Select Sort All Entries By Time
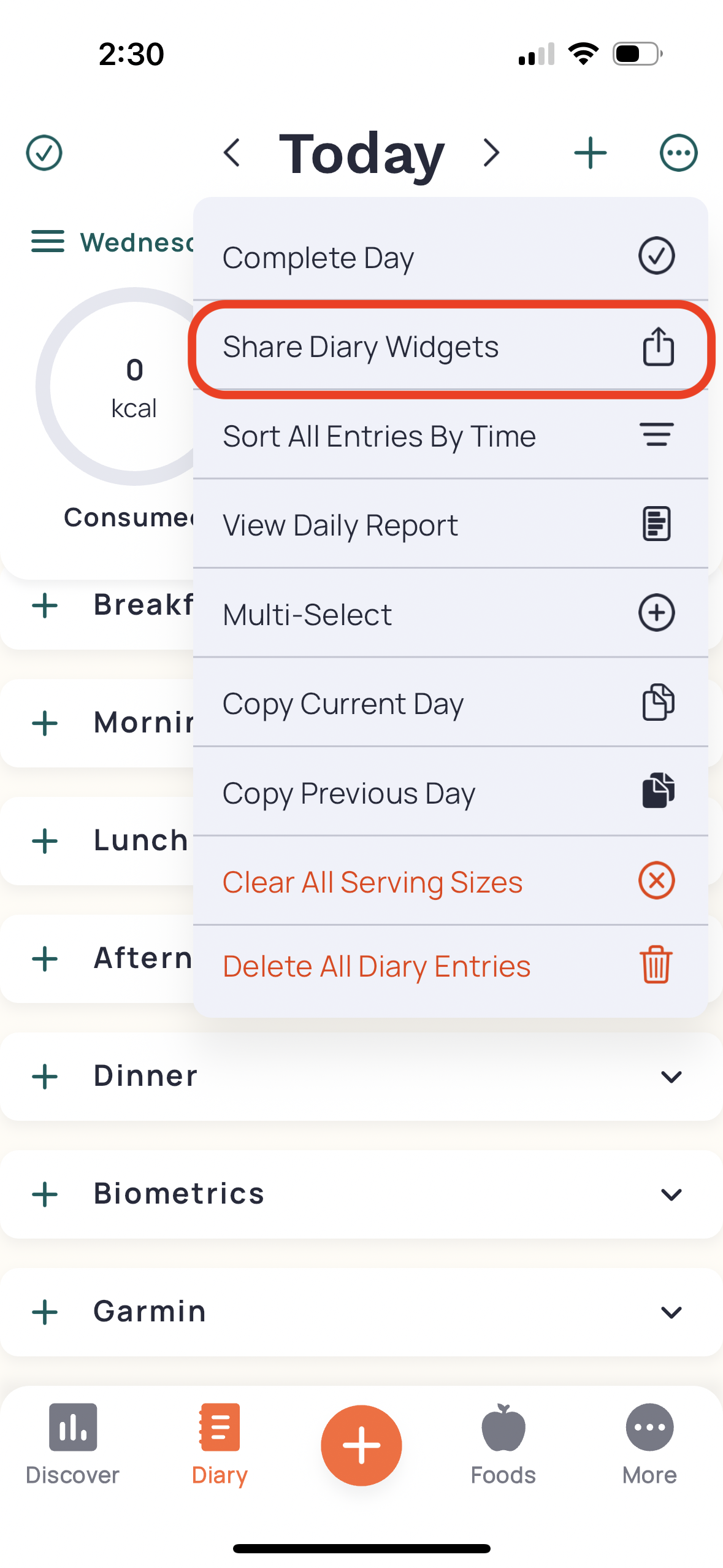Screen dimensions: 723x1568 [450, 436]
